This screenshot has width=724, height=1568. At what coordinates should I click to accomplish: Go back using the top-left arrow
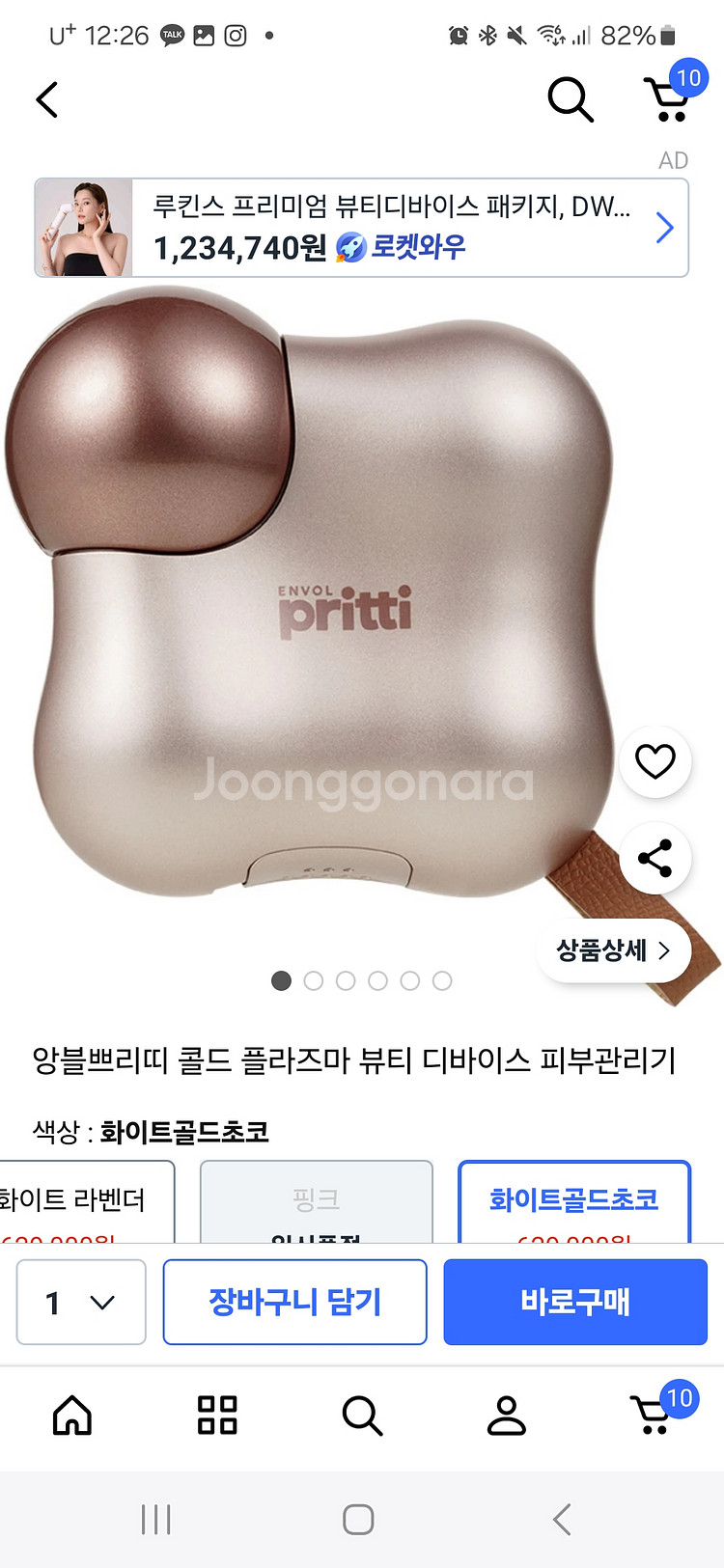coord(47,99)
